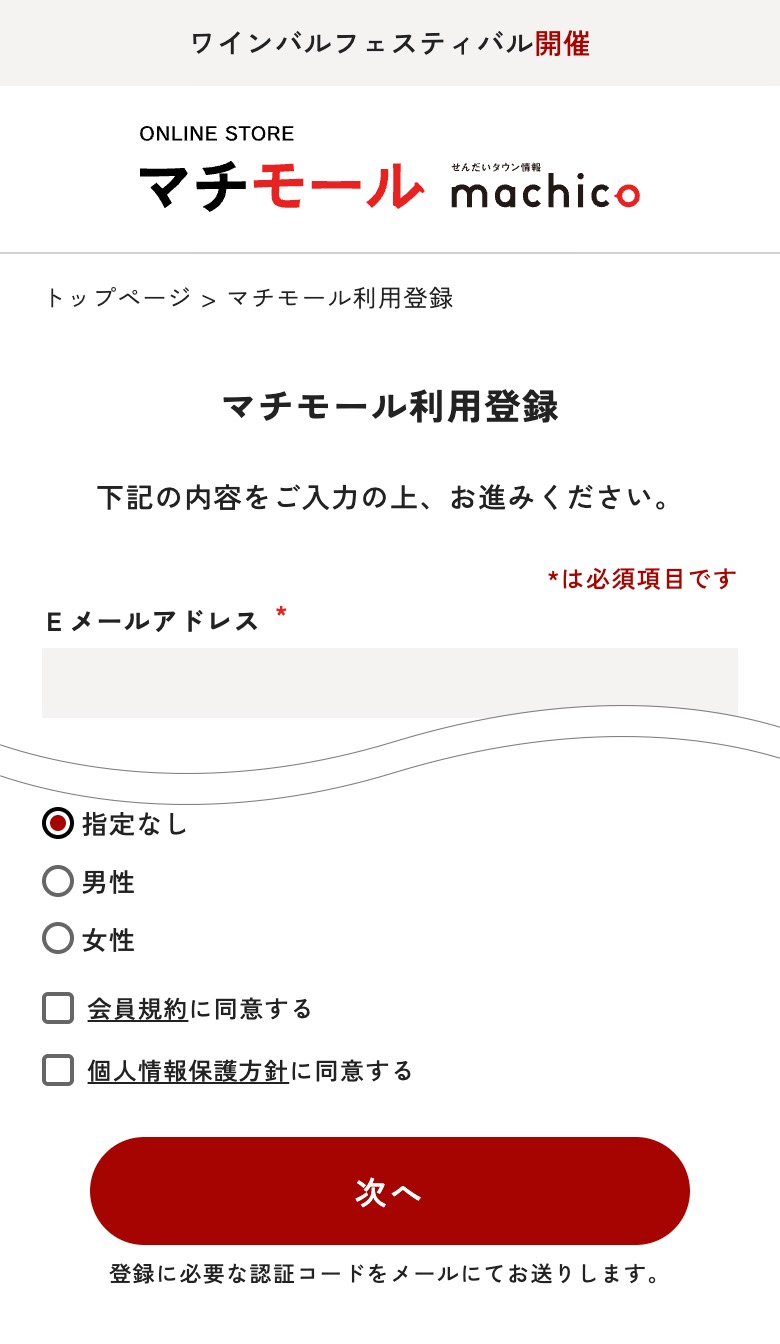The height and width of the screenshot is (1344, 780).
Task: Choose 女性 as gender
Action: tap(58, 939)
